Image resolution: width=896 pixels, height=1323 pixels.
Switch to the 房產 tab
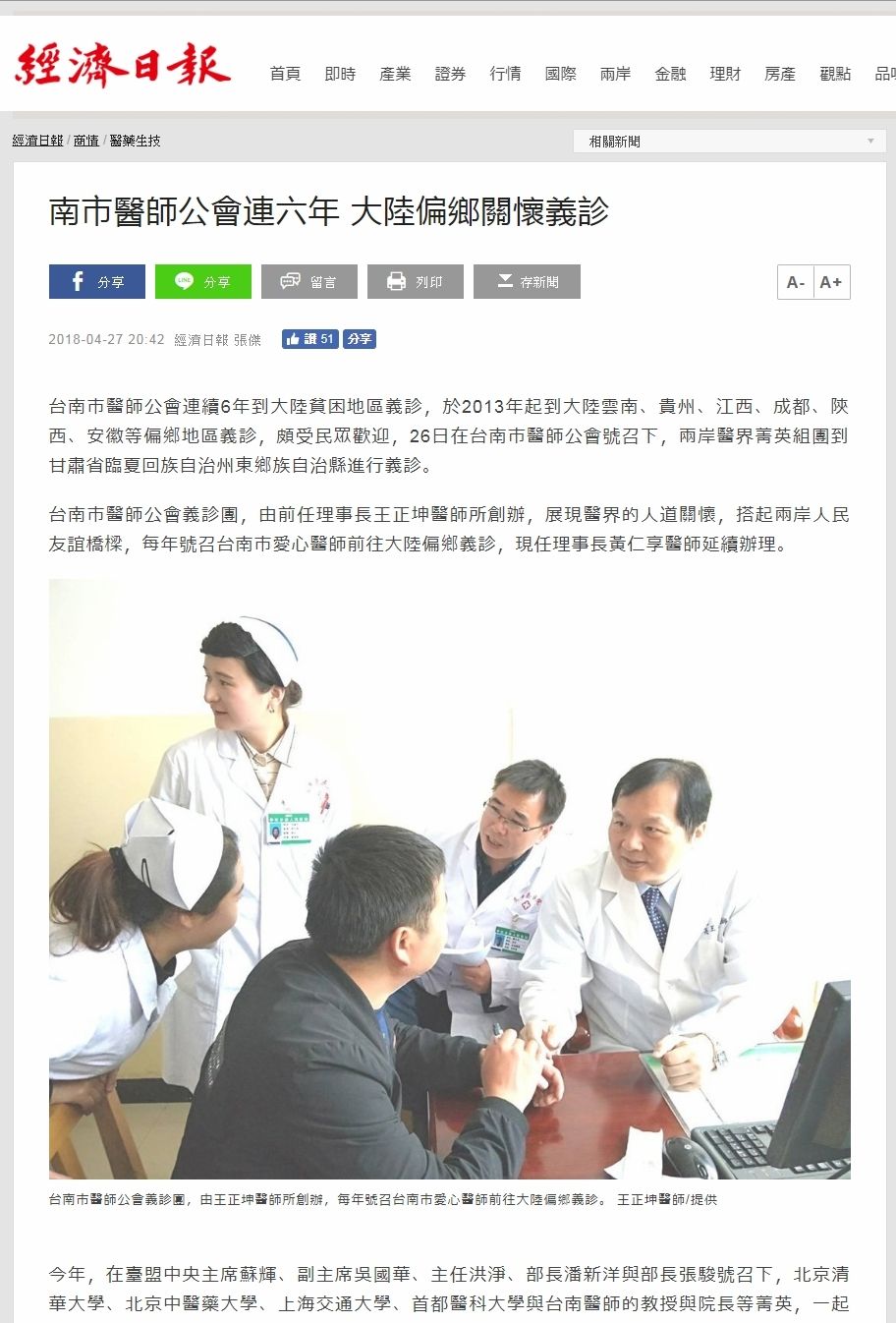pyautogui.click(x=780, y=74)
